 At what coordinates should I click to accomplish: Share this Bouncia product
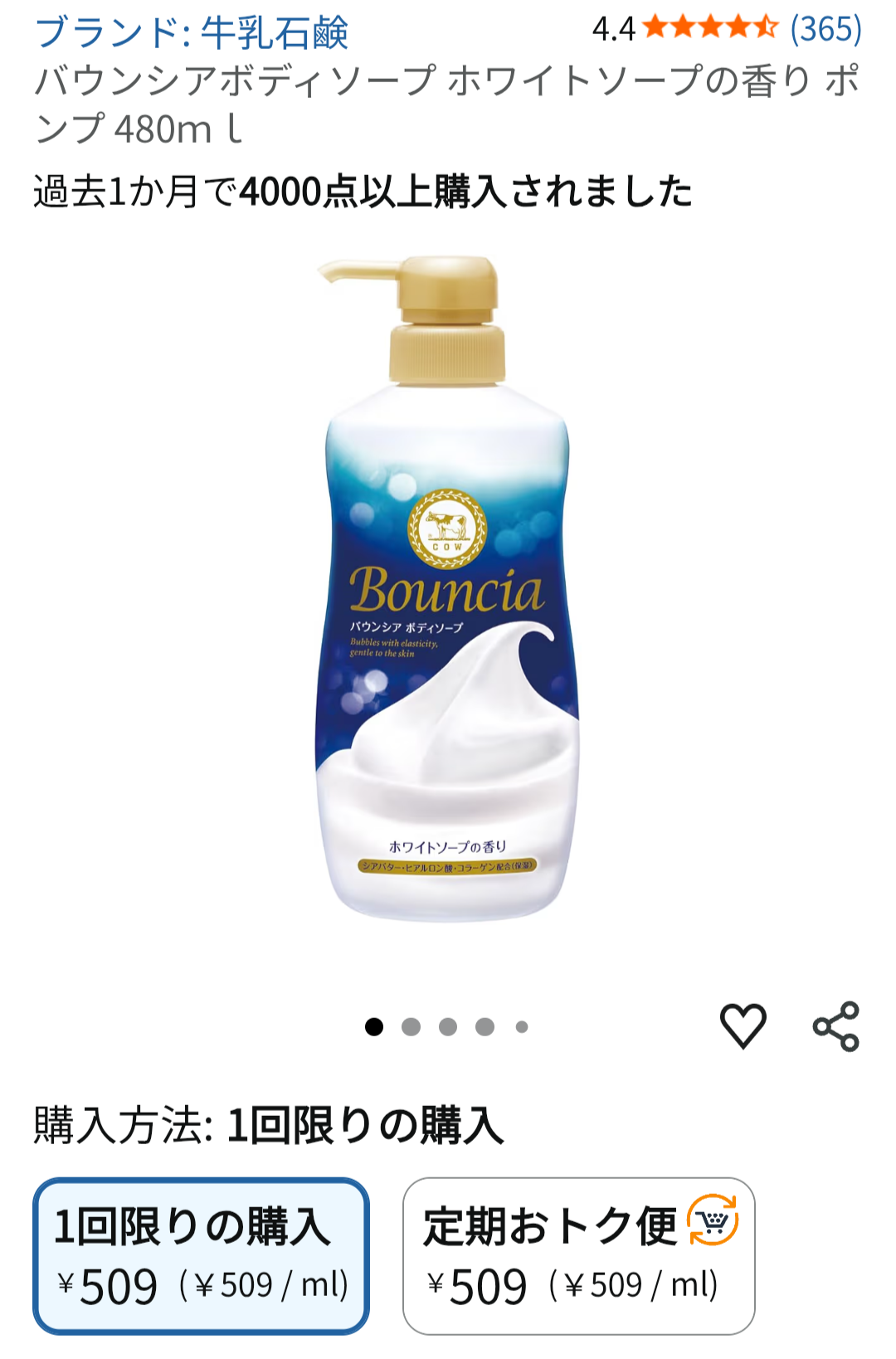click(835, 1026)
